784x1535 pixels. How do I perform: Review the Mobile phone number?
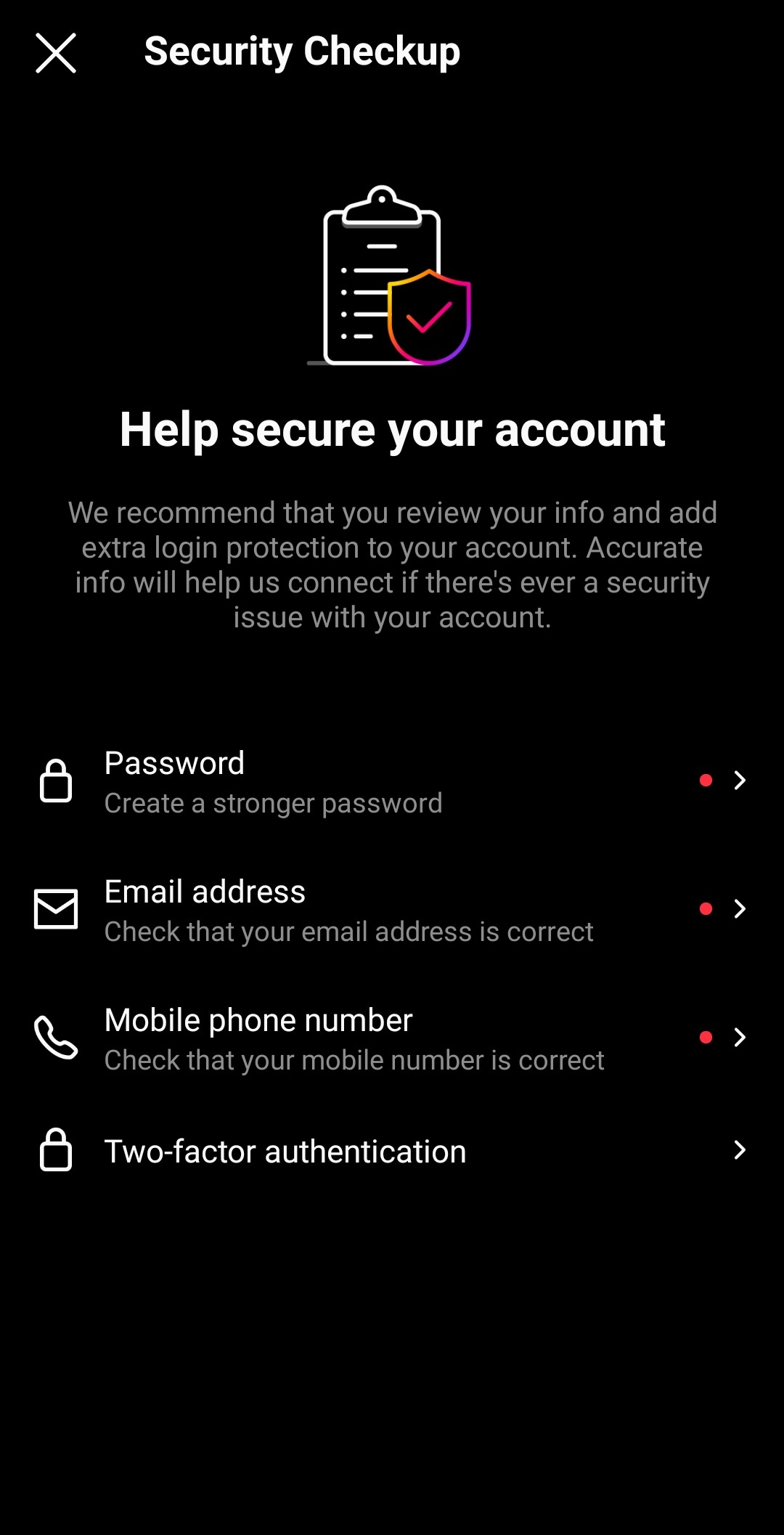392,1038
